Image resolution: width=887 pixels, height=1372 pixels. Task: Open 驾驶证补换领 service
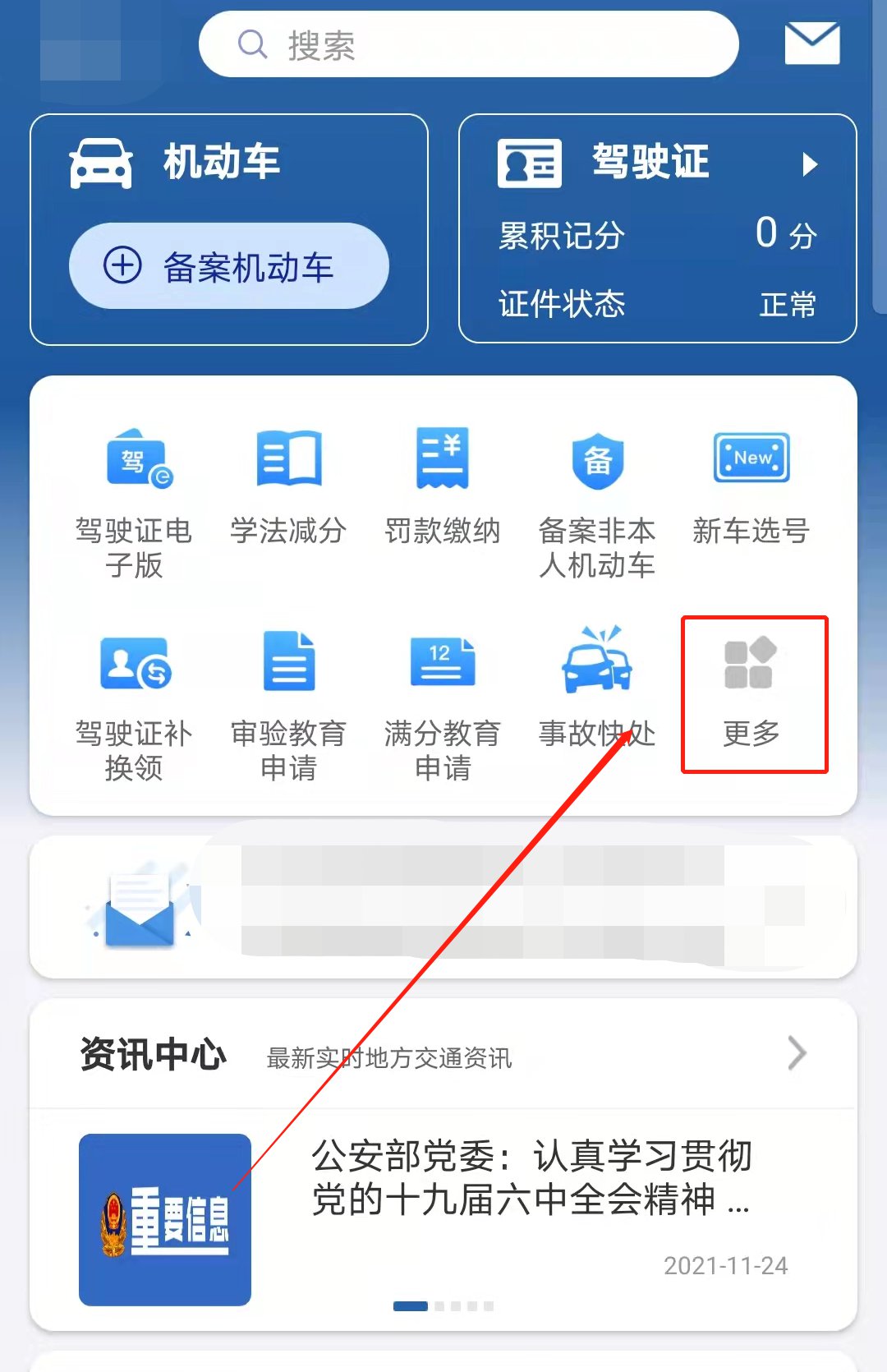pyautogui.click(x=134, y=705)
